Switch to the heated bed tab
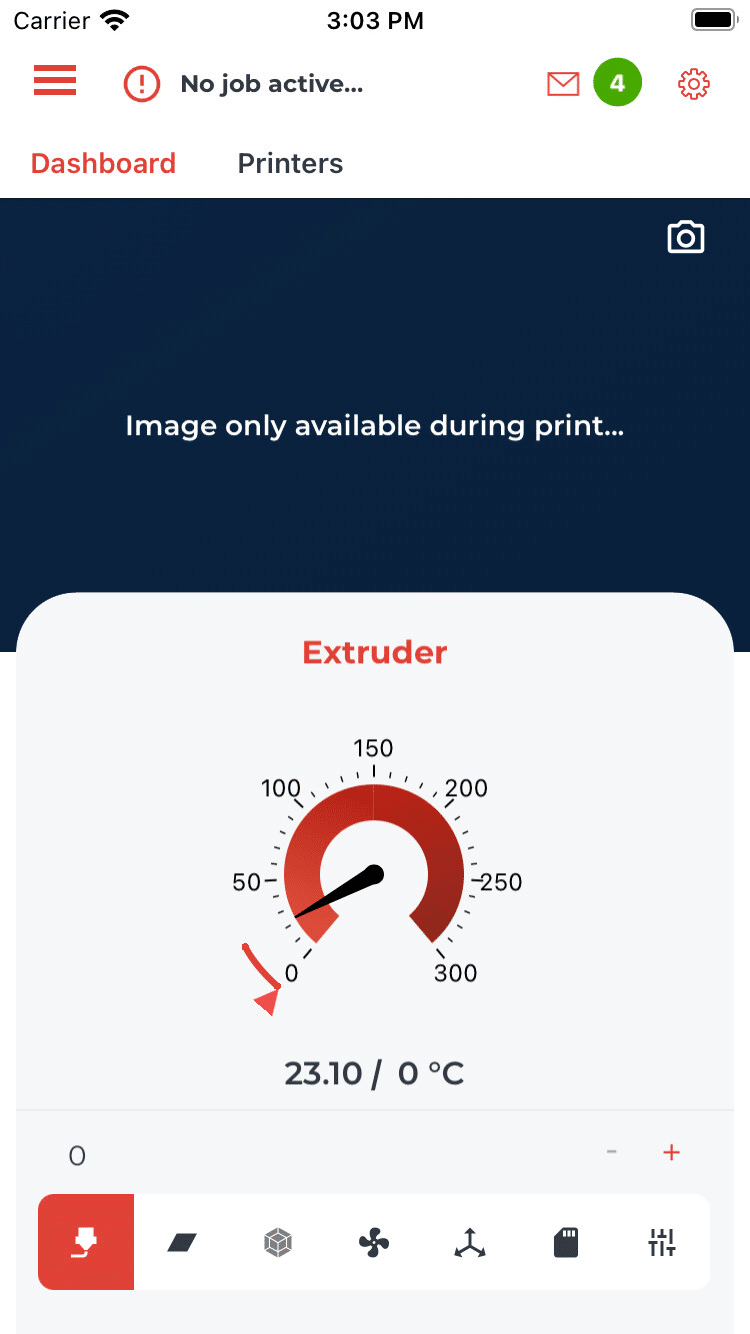Viewport: 750px width, 1334px height. (182, 1242)
